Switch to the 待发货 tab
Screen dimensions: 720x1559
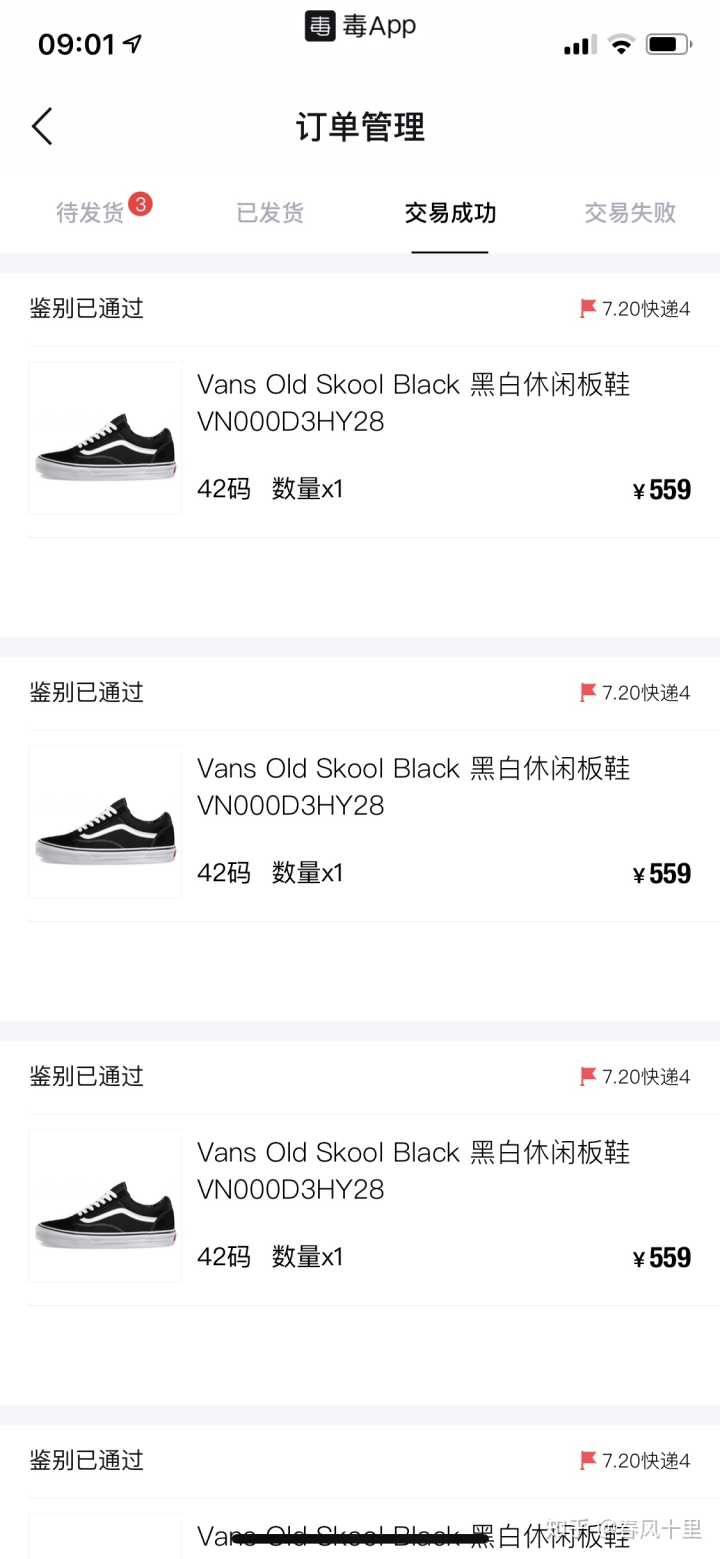coord(91,212)
